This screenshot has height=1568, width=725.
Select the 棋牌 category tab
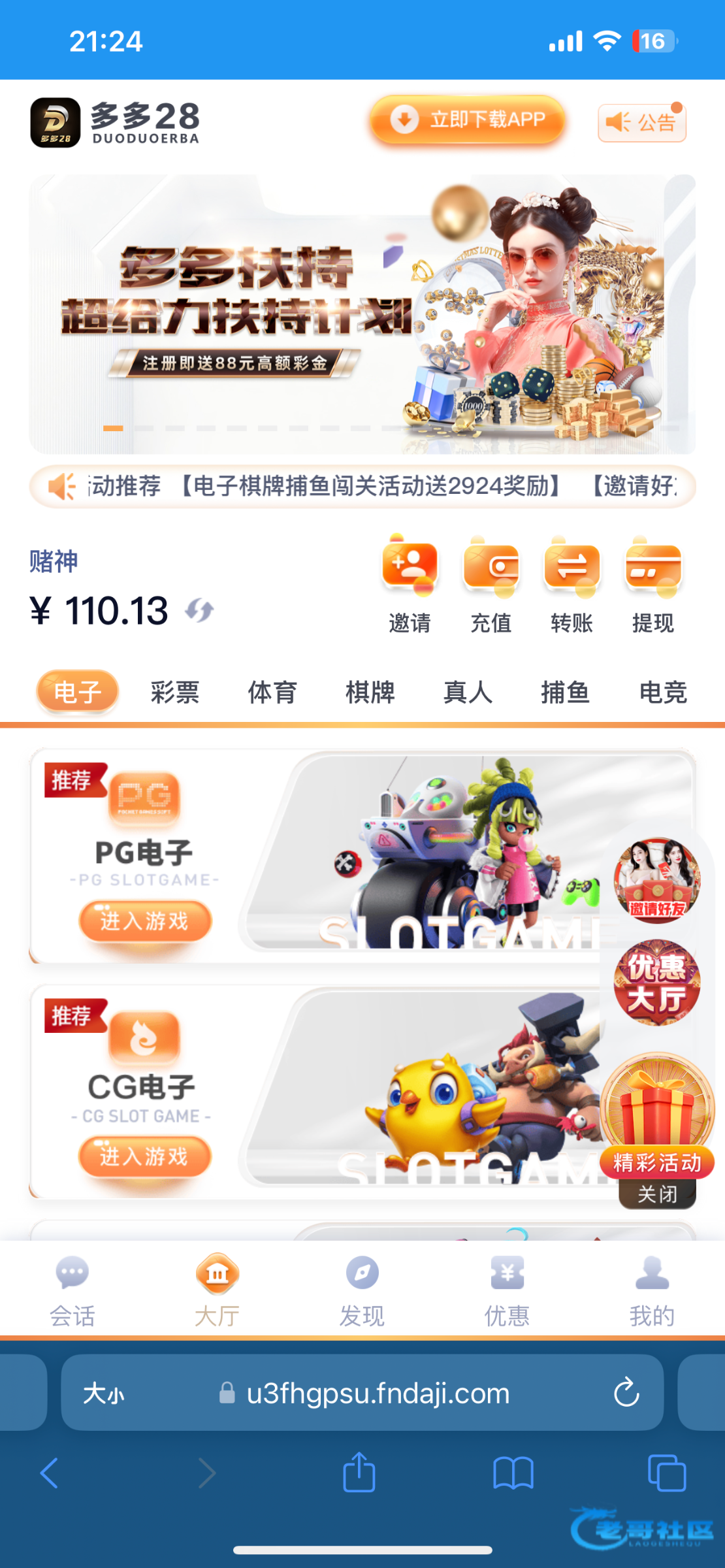pyautogui.click(x=370, y=692)
